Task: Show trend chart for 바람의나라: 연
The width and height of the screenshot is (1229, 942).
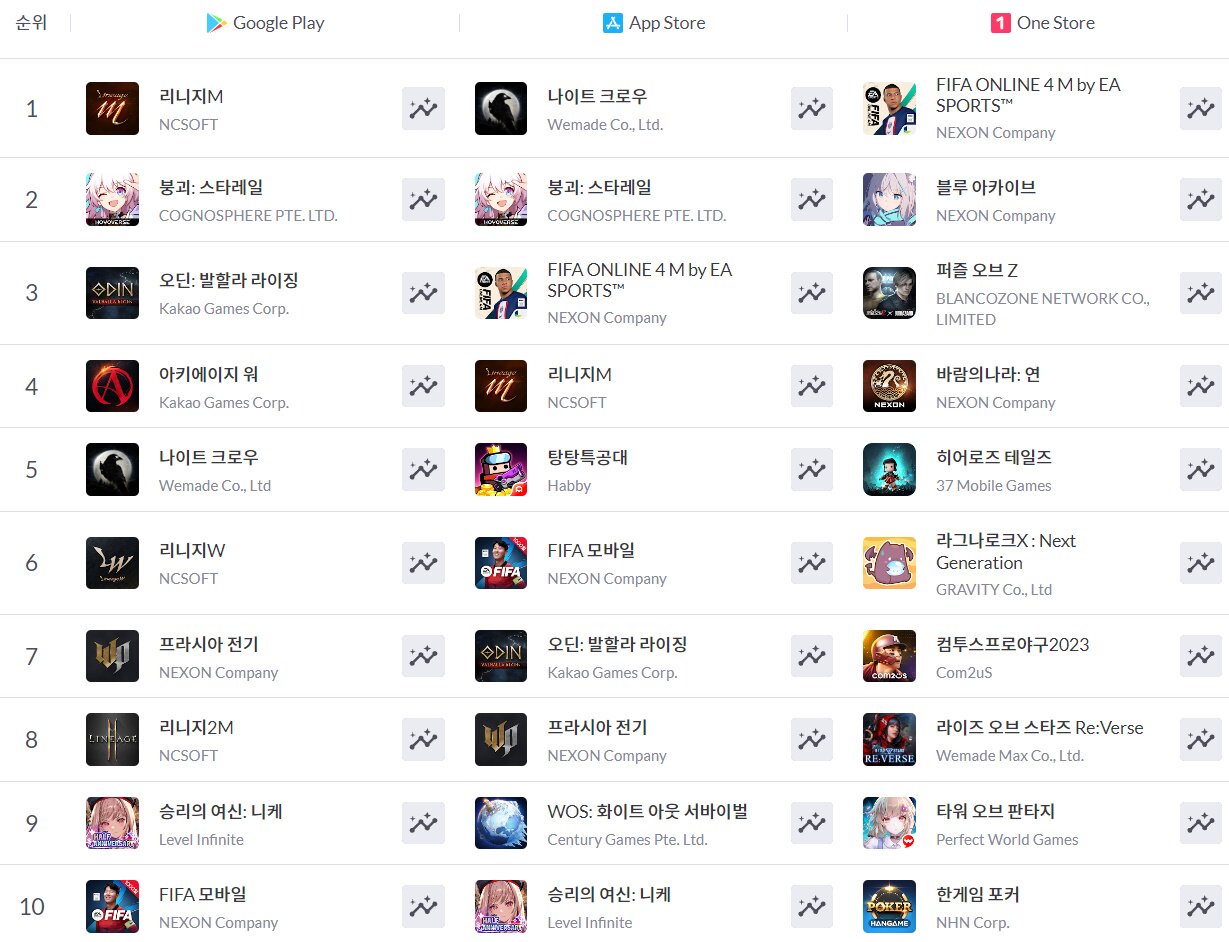Action: pos(1200,387)
